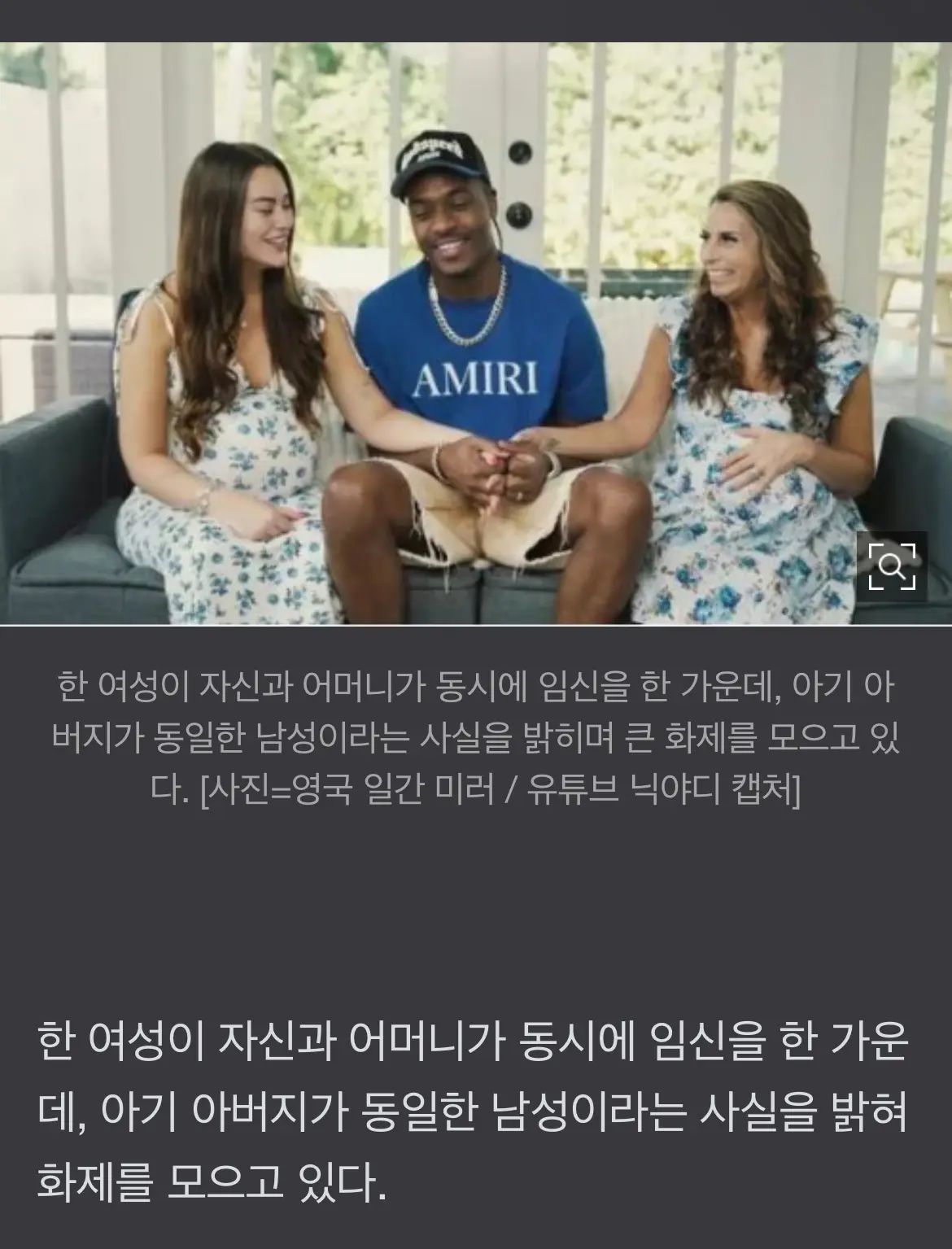Image resolution: width=952 pixels, height=1249 pixels.
Task: Open the article photo of three people
Action: pyautogui.click(x=475, y=334)
